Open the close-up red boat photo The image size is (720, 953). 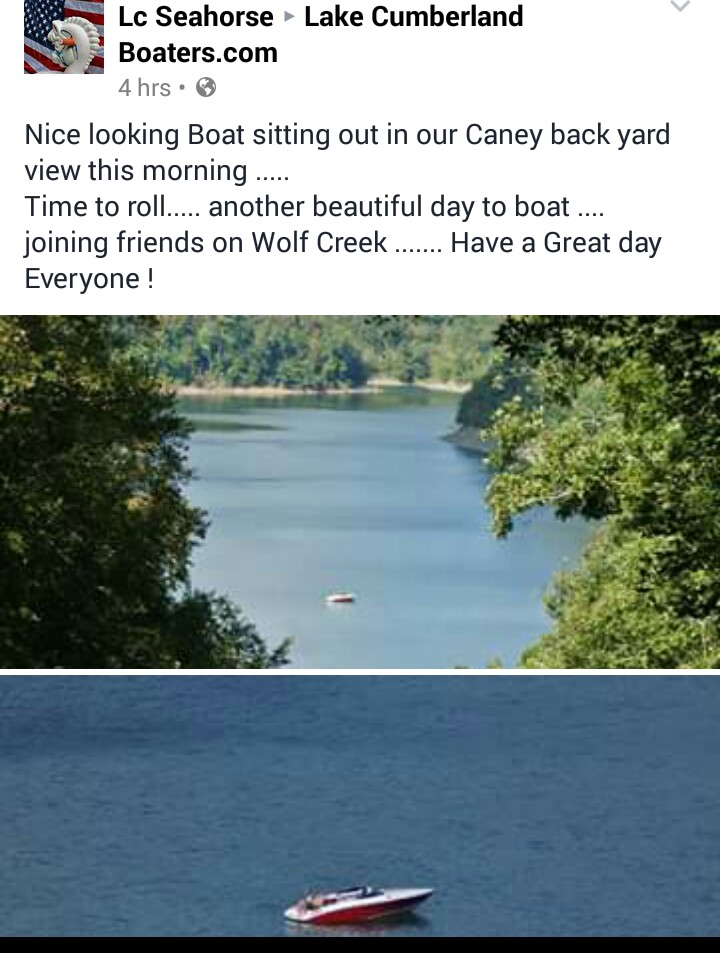(x=360, y=806)
